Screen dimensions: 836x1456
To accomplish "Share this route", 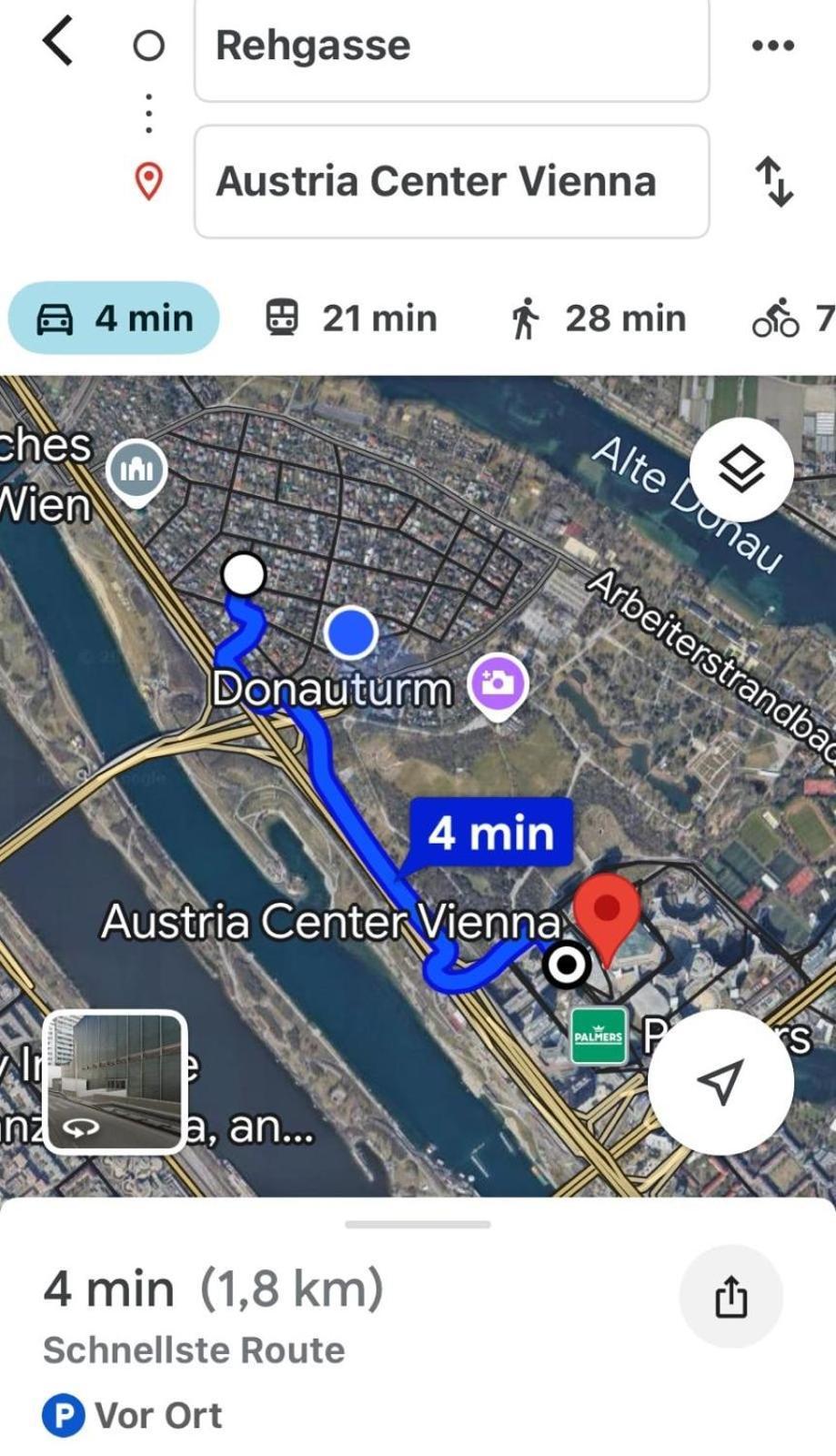I will coord(730,1296).
